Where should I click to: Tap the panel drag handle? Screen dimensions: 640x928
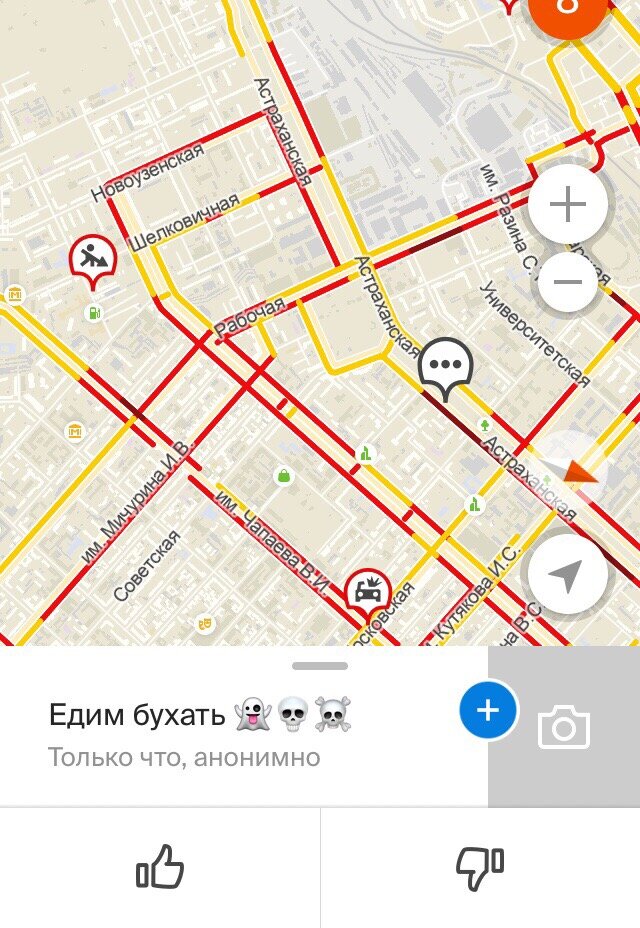[x=320, y=666]
